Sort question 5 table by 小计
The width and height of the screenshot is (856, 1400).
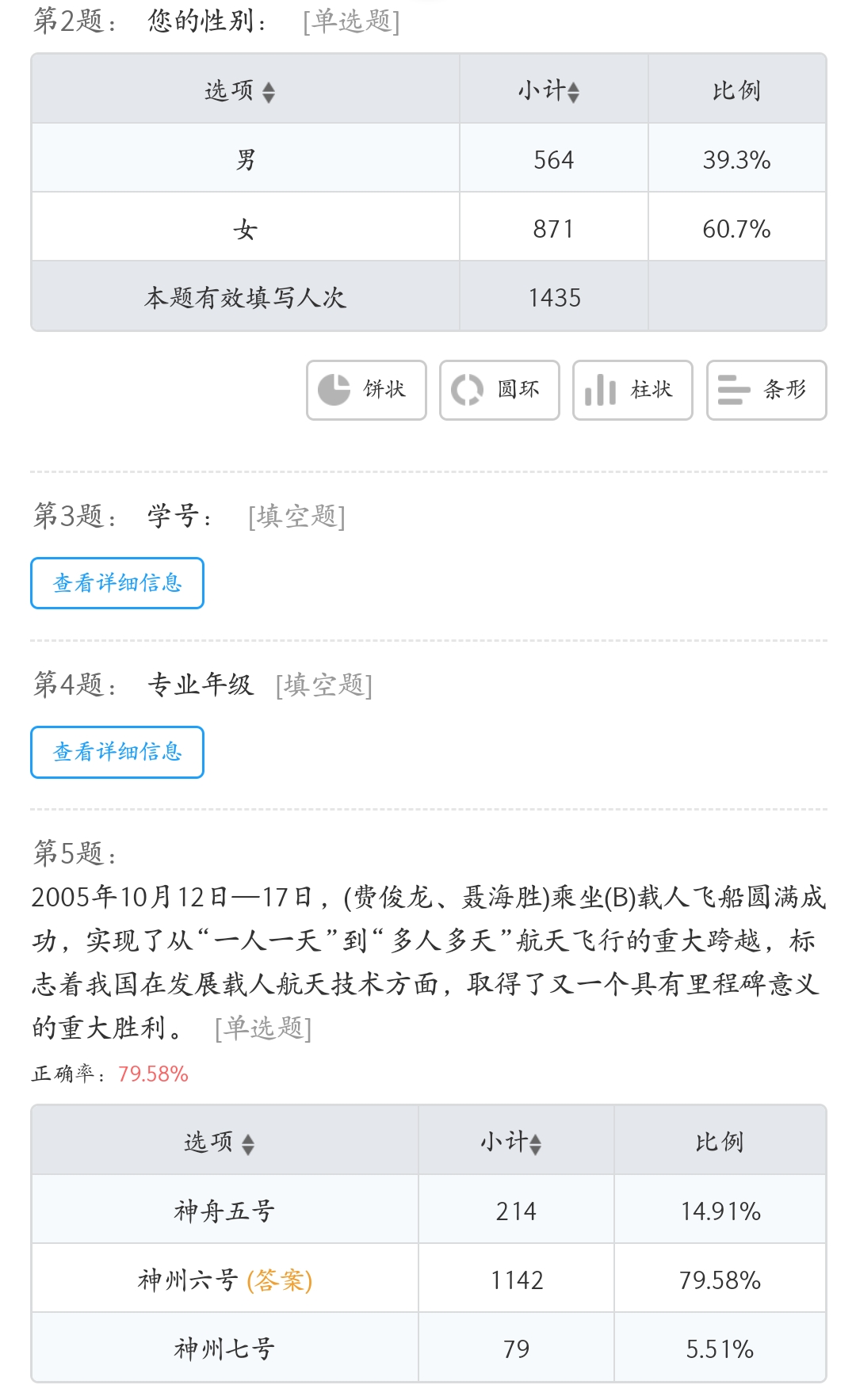[x=535, y=1143]
